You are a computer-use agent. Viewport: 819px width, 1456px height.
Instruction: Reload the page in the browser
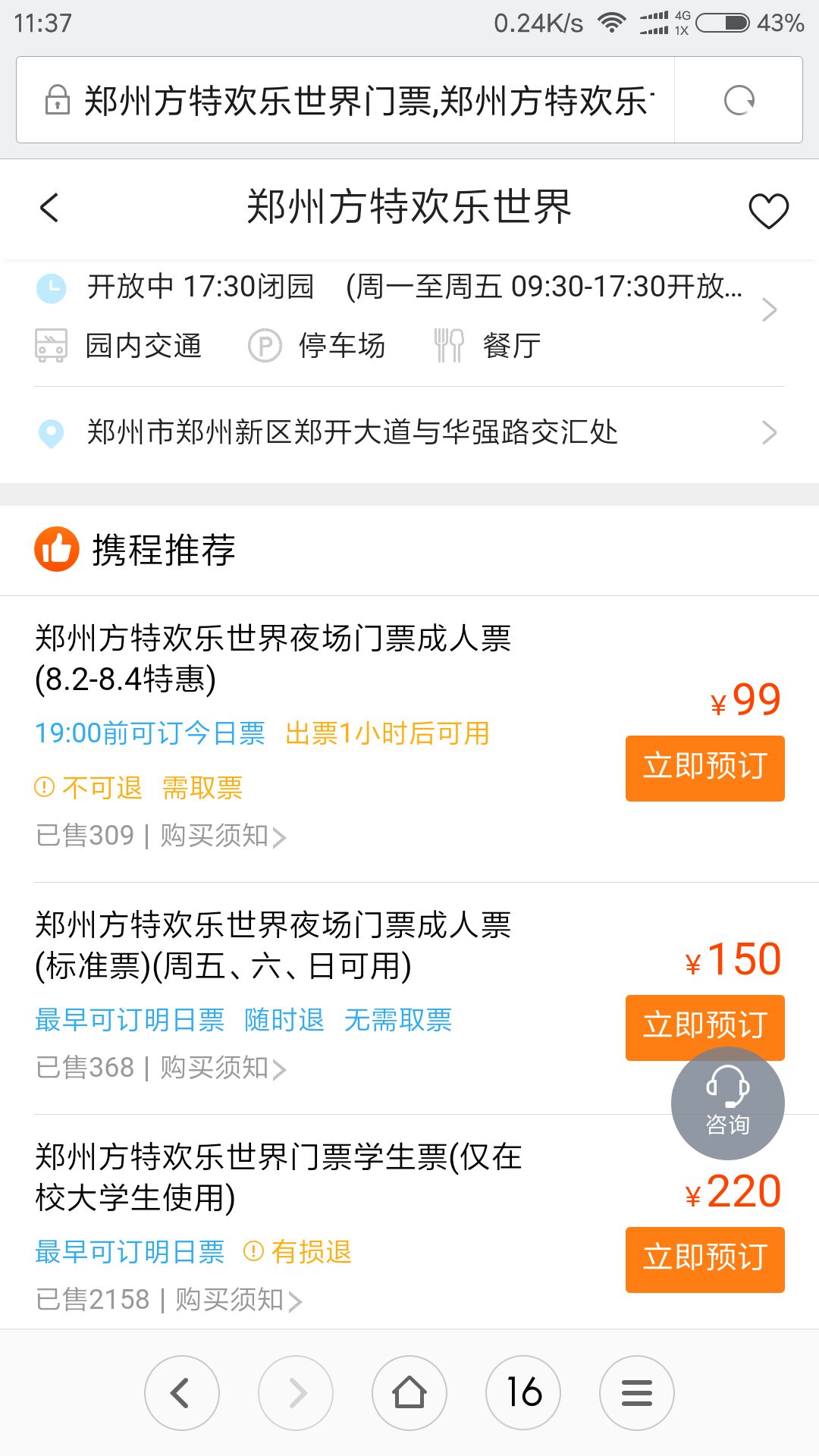pyautogui.click(x=739, y=100)
